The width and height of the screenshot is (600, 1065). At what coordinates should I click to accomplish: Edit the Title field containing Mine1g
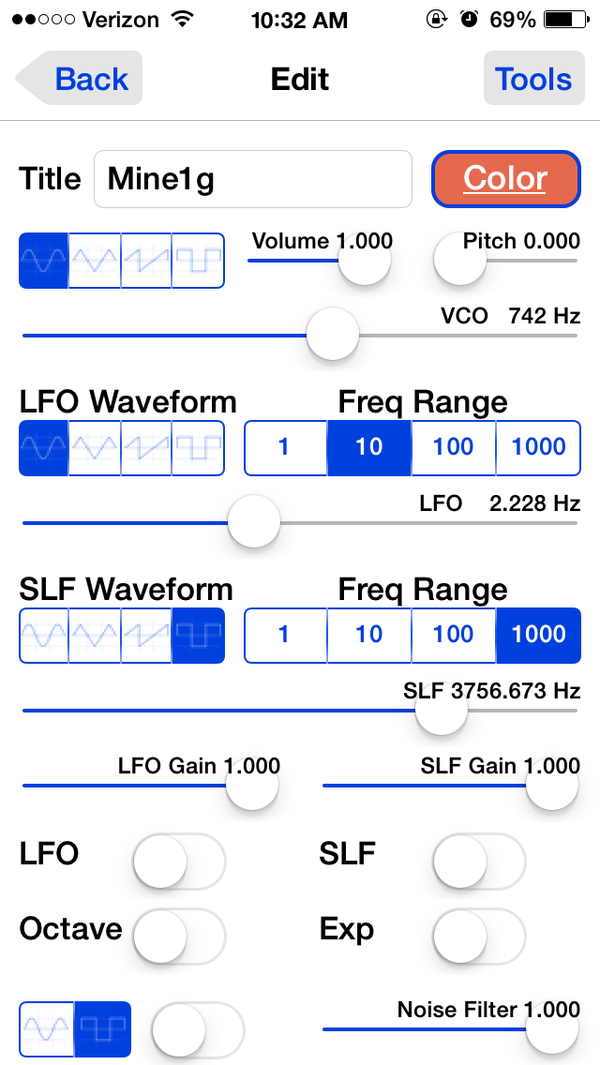(x=253, y=179)
